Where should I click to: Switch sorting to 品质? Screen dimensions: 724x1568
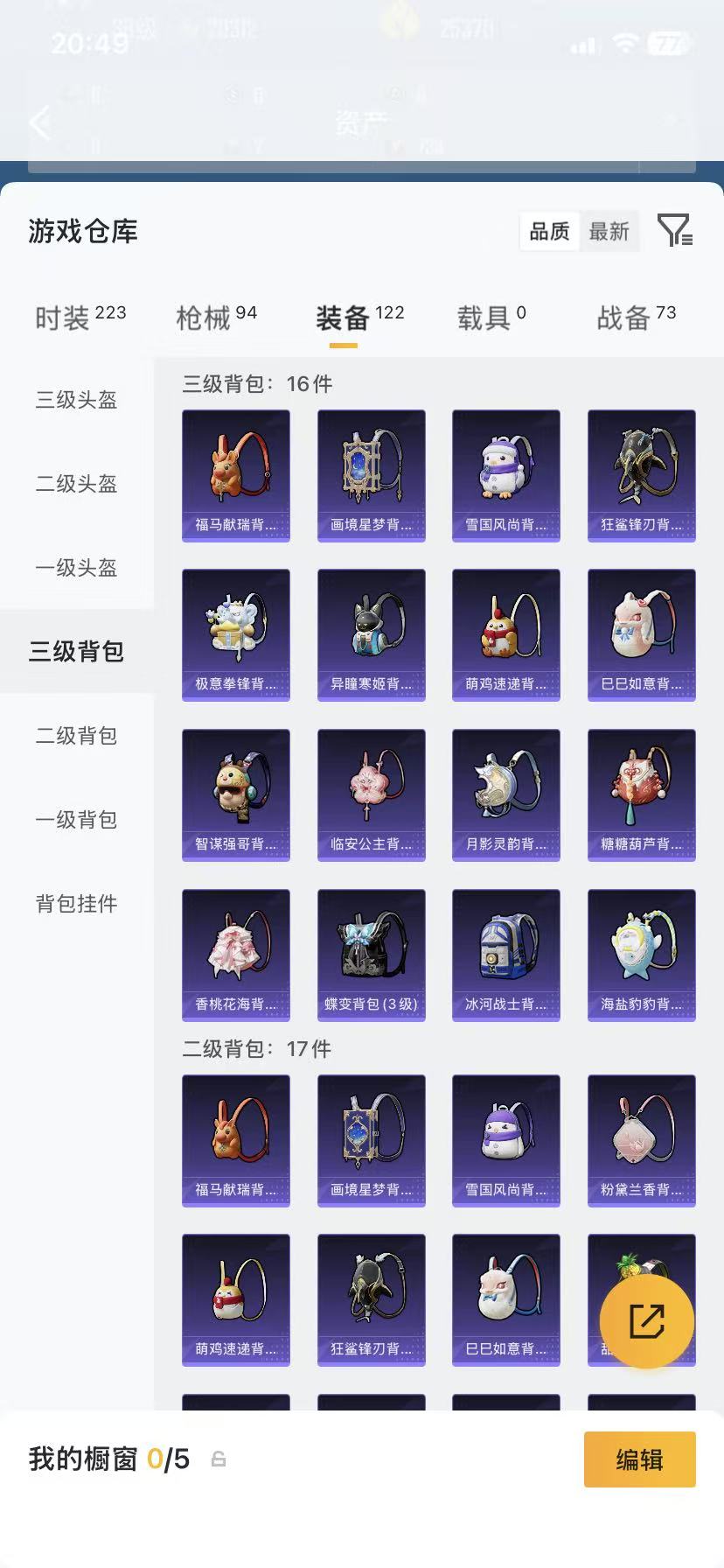[549, 231]
